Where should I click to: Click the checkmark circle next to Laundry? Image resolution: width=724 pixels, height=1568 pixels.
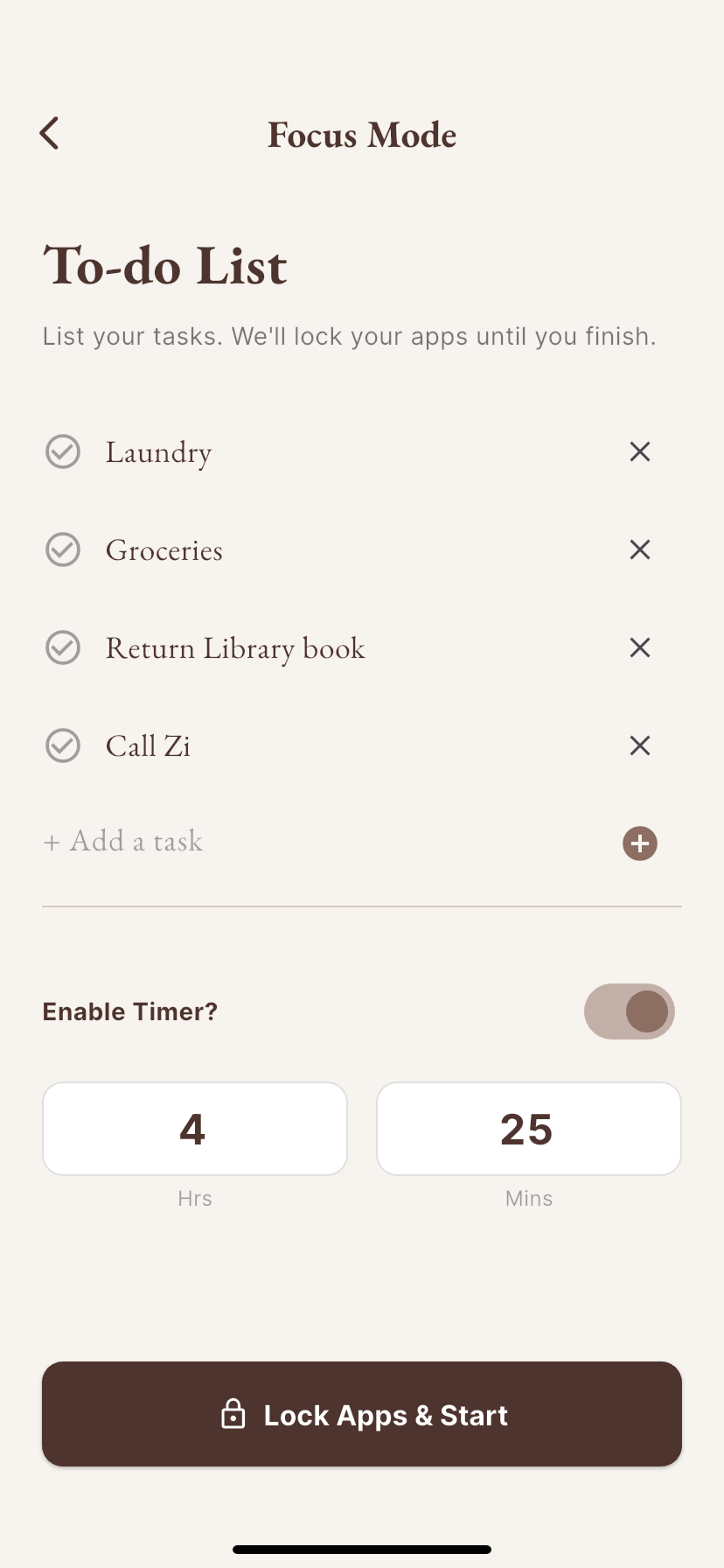(62, 451)
